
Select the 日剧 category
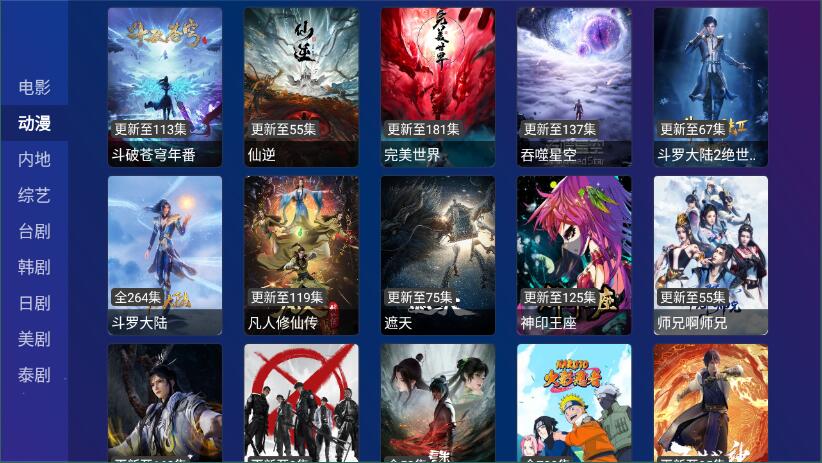[x=34, y=303]
